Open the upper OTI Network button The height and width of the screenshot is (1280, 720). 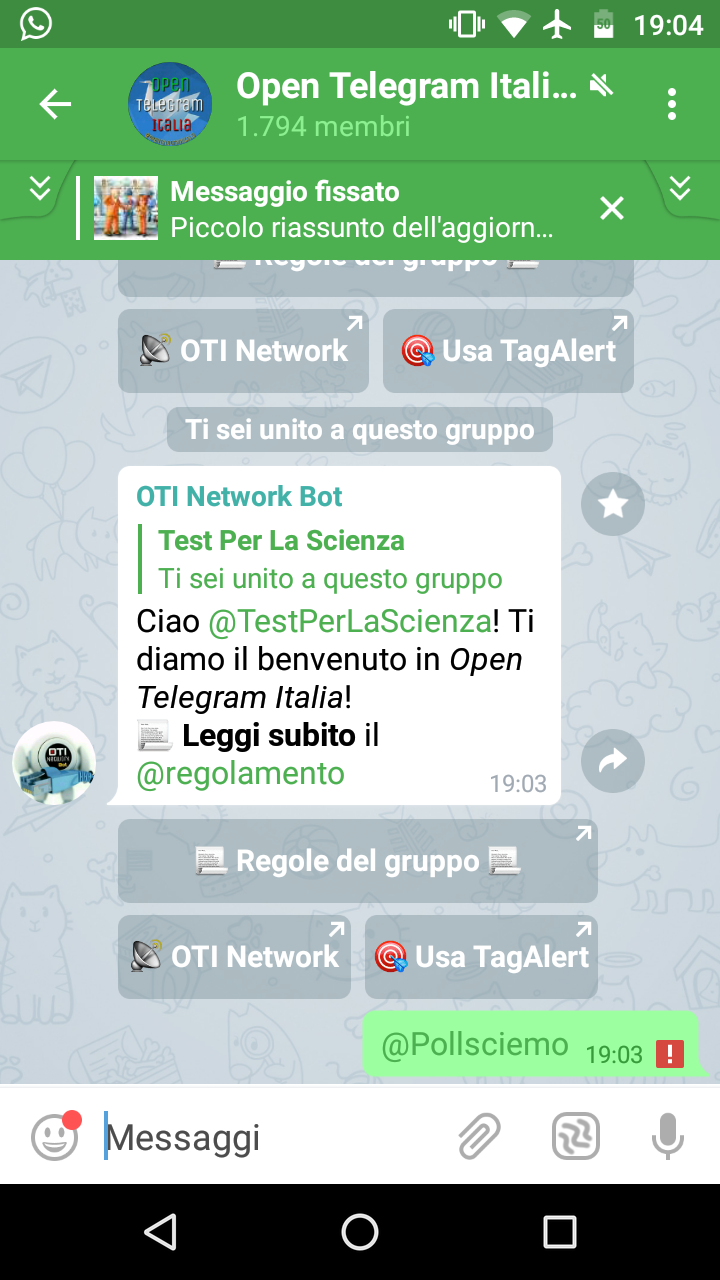click(243, 351)
